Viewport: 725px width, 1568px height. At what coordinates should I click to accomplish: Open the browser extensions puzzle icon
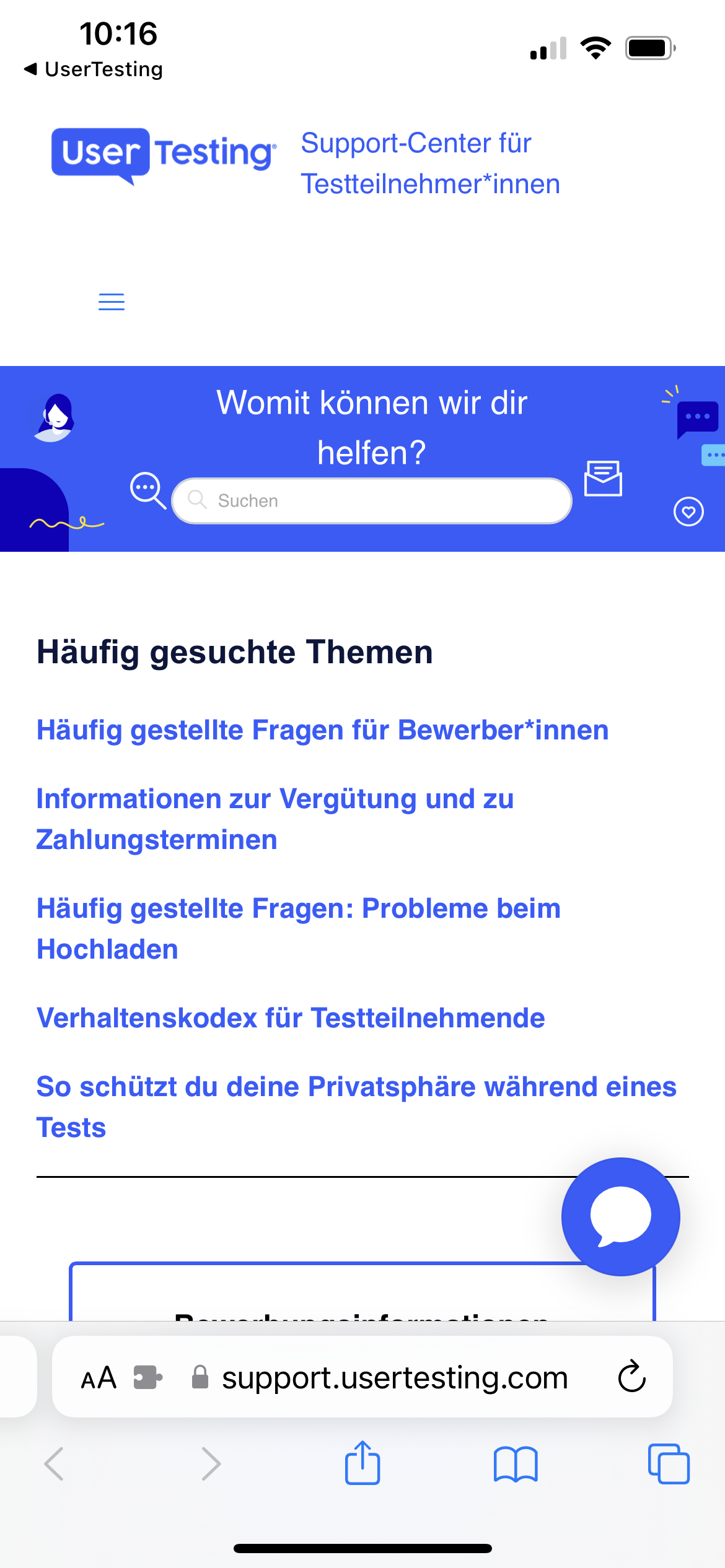click(x=148, y=1378)
